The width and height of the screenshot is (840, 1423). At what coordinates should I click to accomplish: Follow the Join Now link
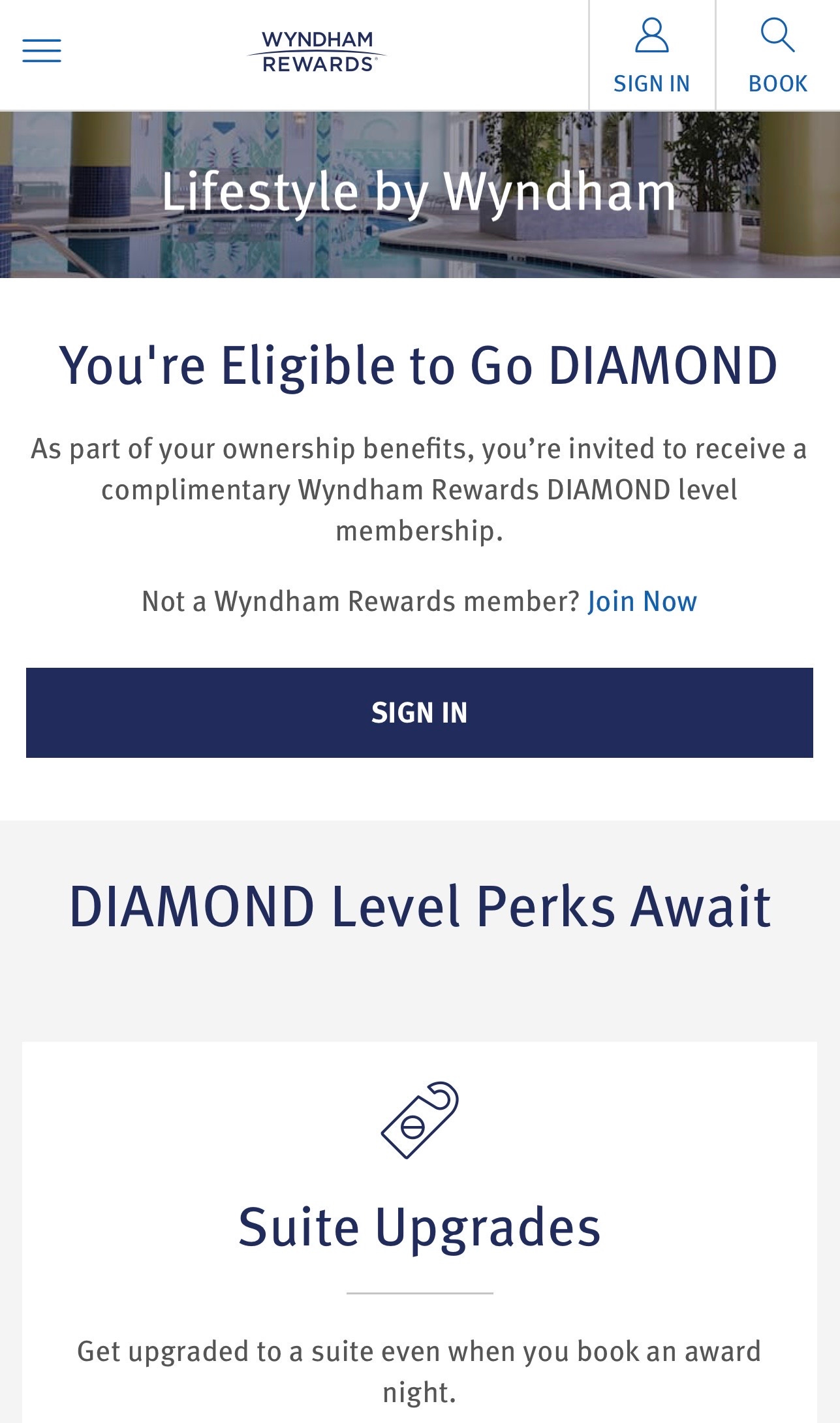tap(642, 601)
